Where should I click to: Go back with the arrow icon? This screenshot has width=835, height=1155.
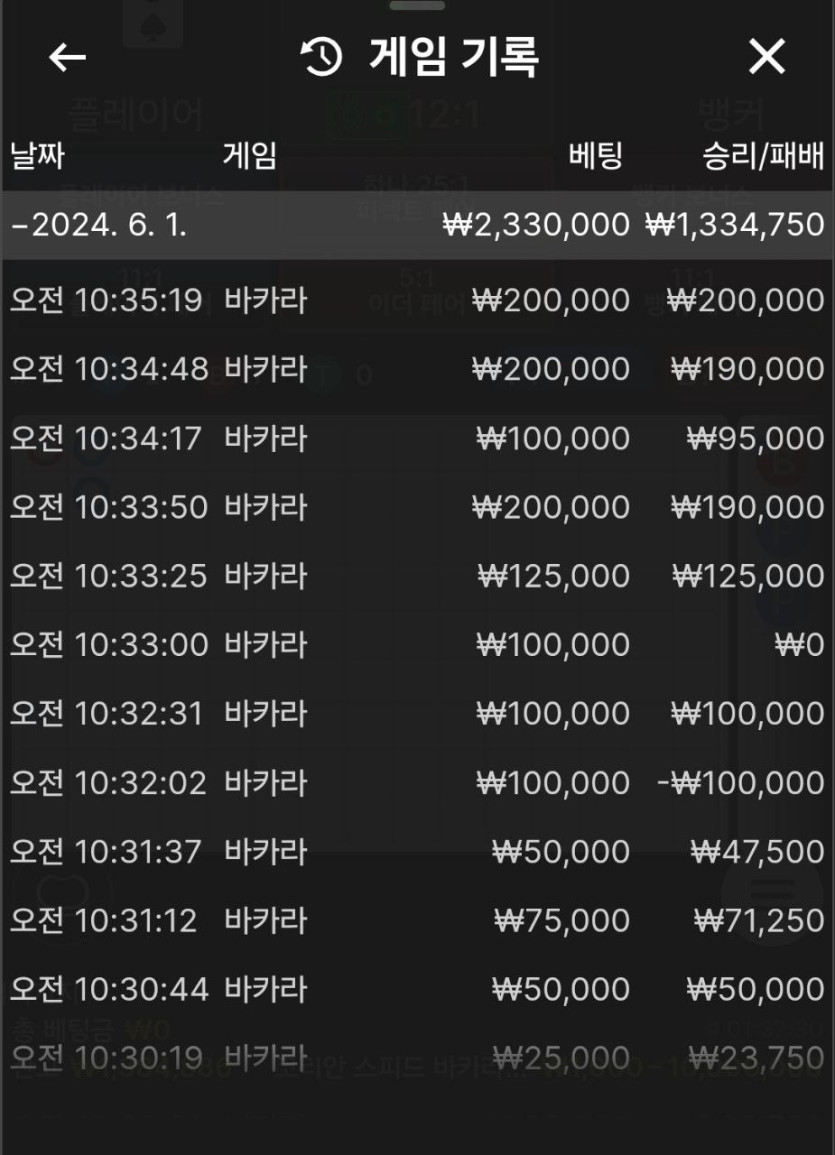click(x=67, y=58)
